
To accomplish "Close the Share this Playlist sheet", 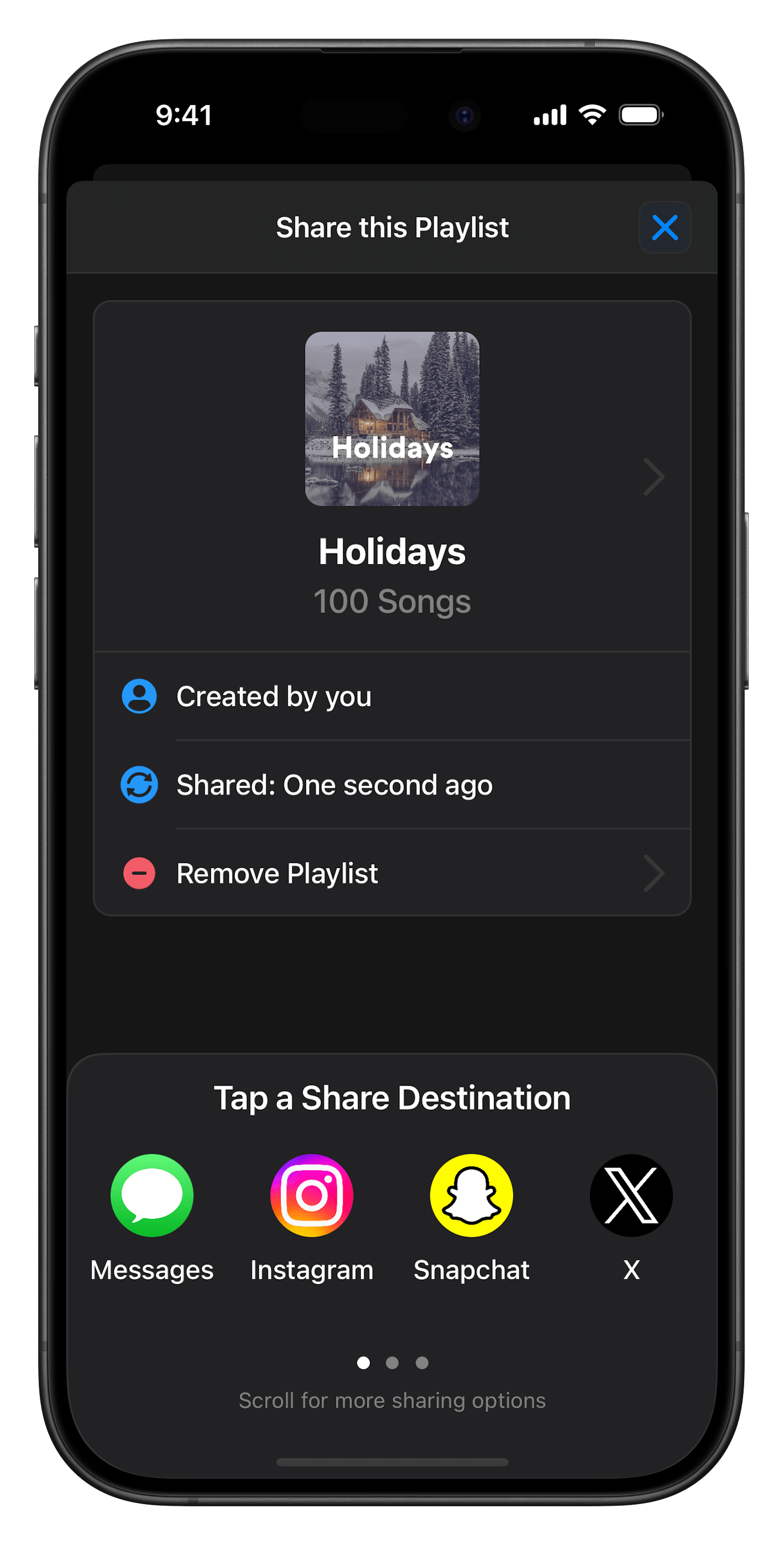I will 665,227.
